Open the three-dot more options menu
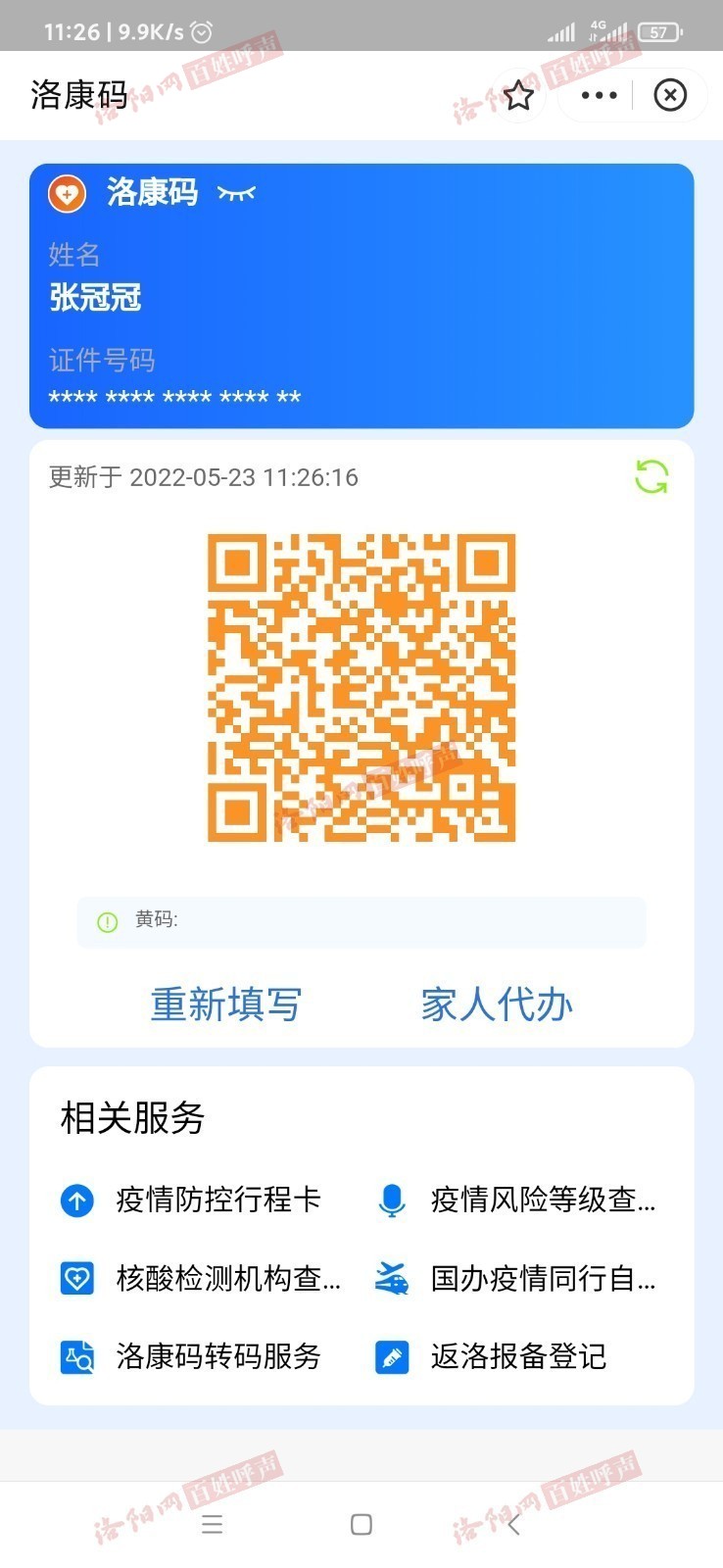The height and width of the screenshot is (1568, 723). [x=599, y=95]
